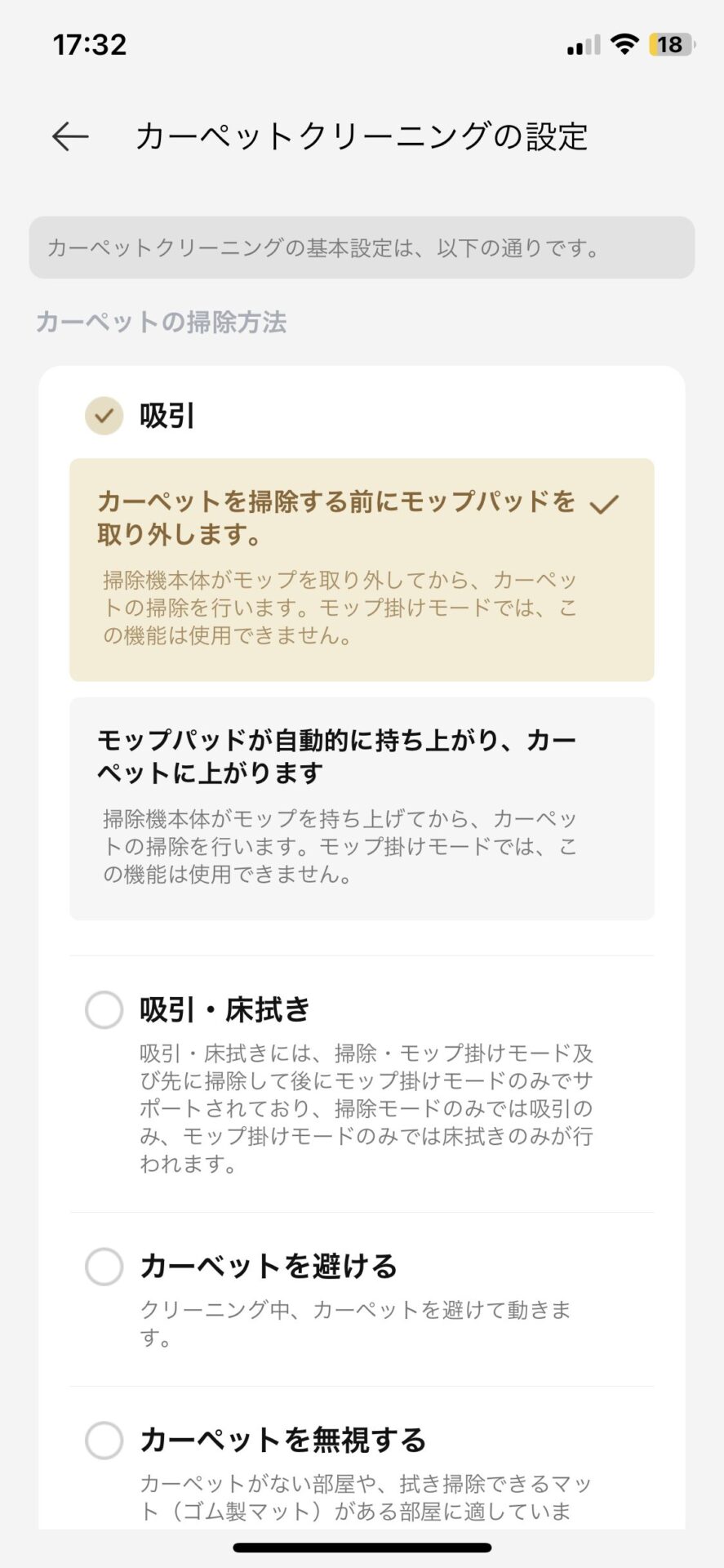Go back using the arrow
This screenshot has width=724, height=1568.
(70, 136)
